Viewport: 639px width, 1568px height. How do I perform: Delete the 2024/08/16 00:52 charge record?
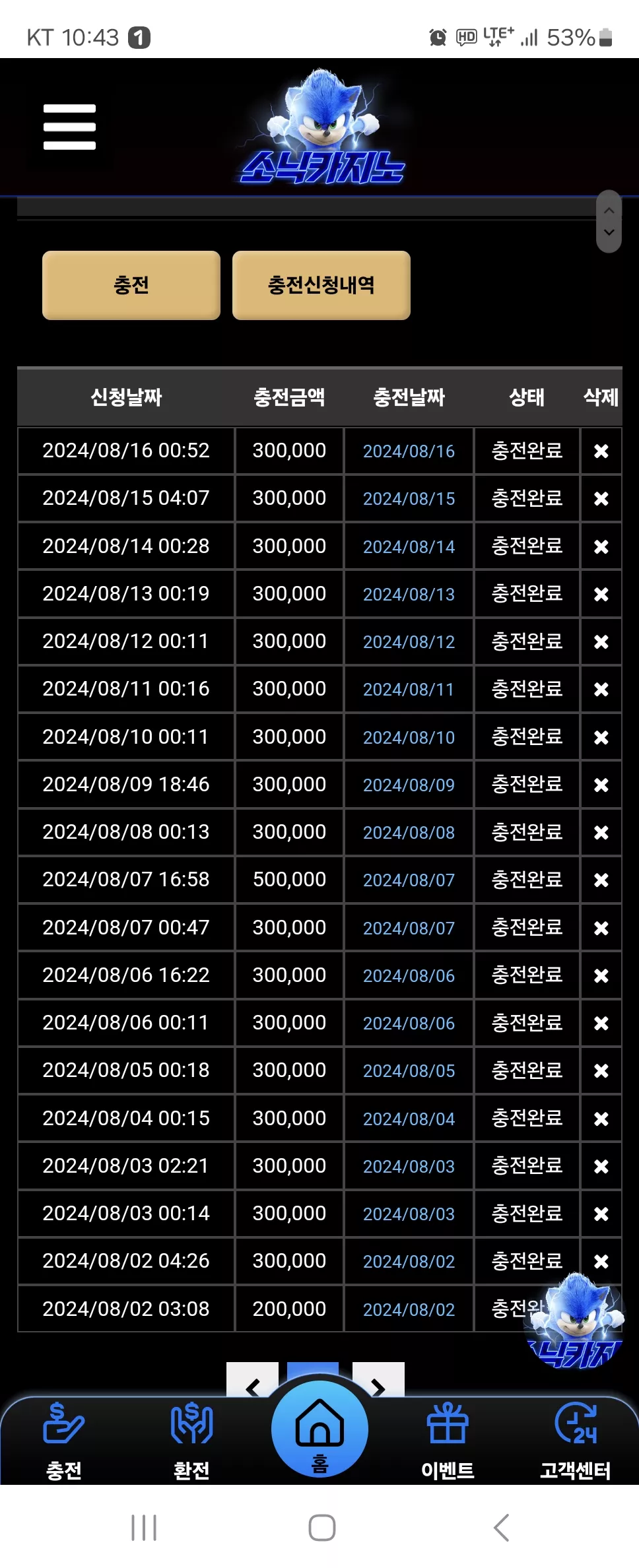click(x=601, y=451)
